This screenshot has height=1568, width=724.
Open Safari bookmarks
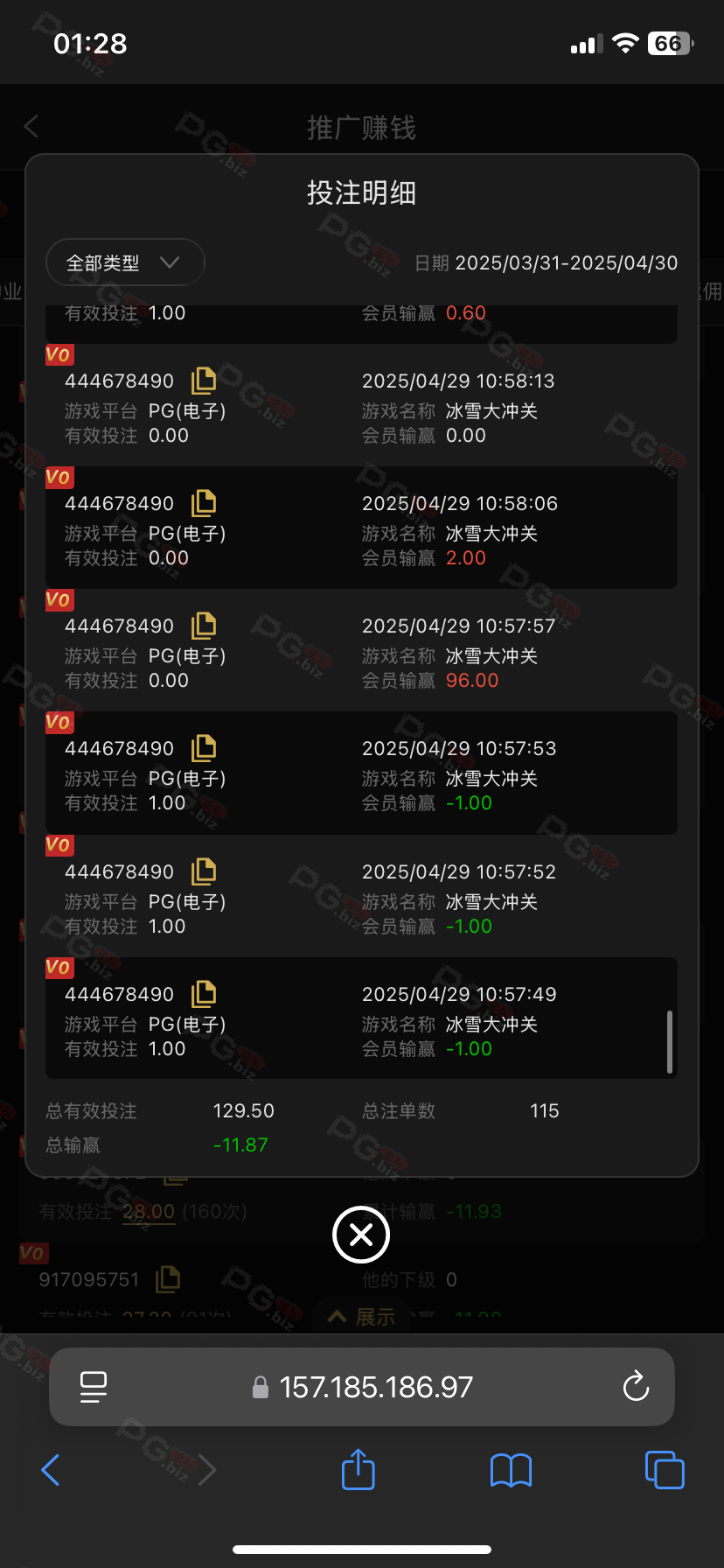click(x=512, y=1470)
